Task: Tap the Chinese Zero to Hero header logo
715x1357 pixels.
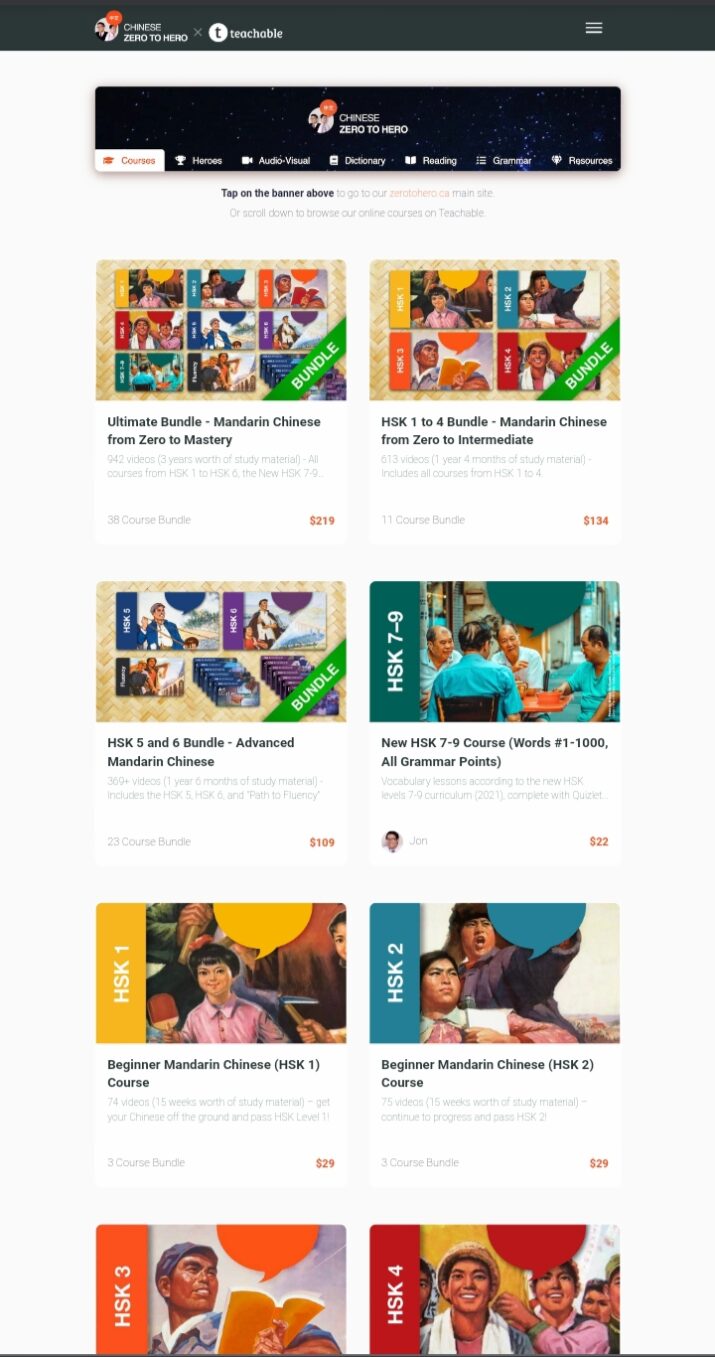Action: coord(141,30)
